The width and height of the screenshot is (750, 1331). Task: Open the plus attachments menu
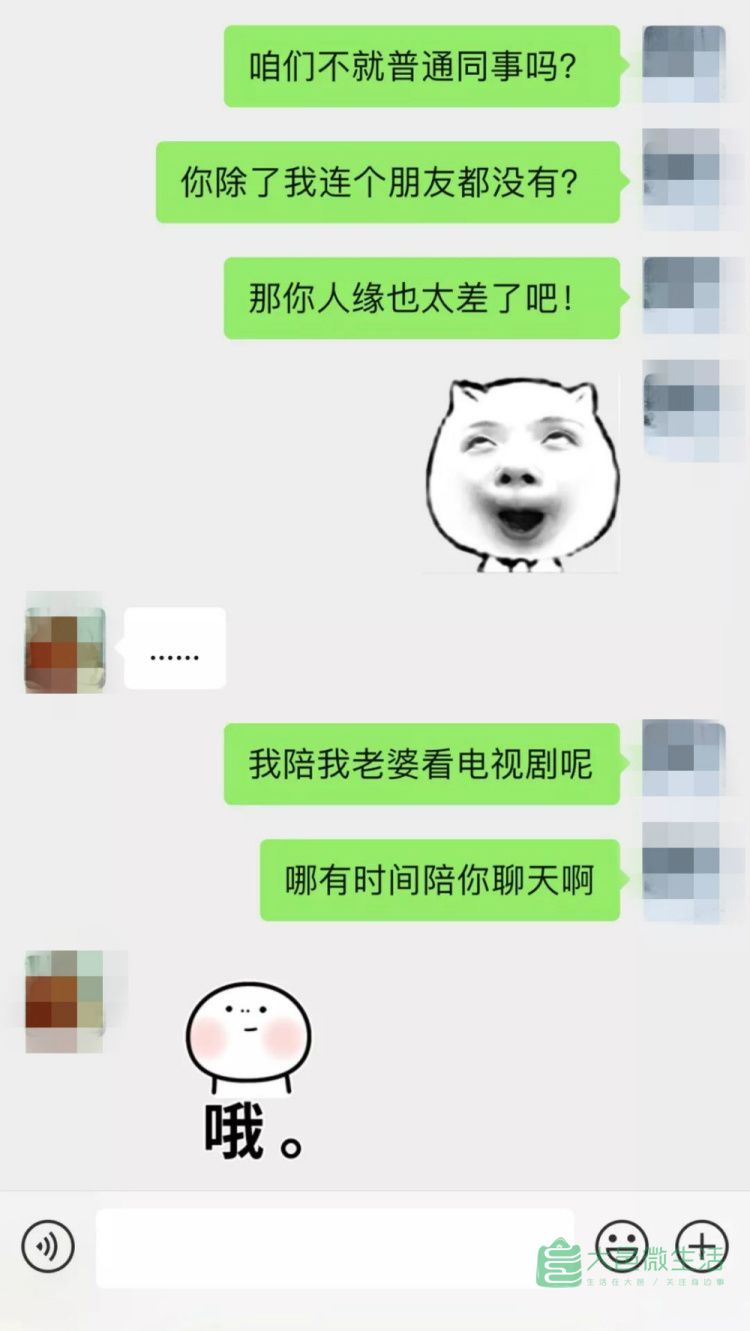point(702,1246)
